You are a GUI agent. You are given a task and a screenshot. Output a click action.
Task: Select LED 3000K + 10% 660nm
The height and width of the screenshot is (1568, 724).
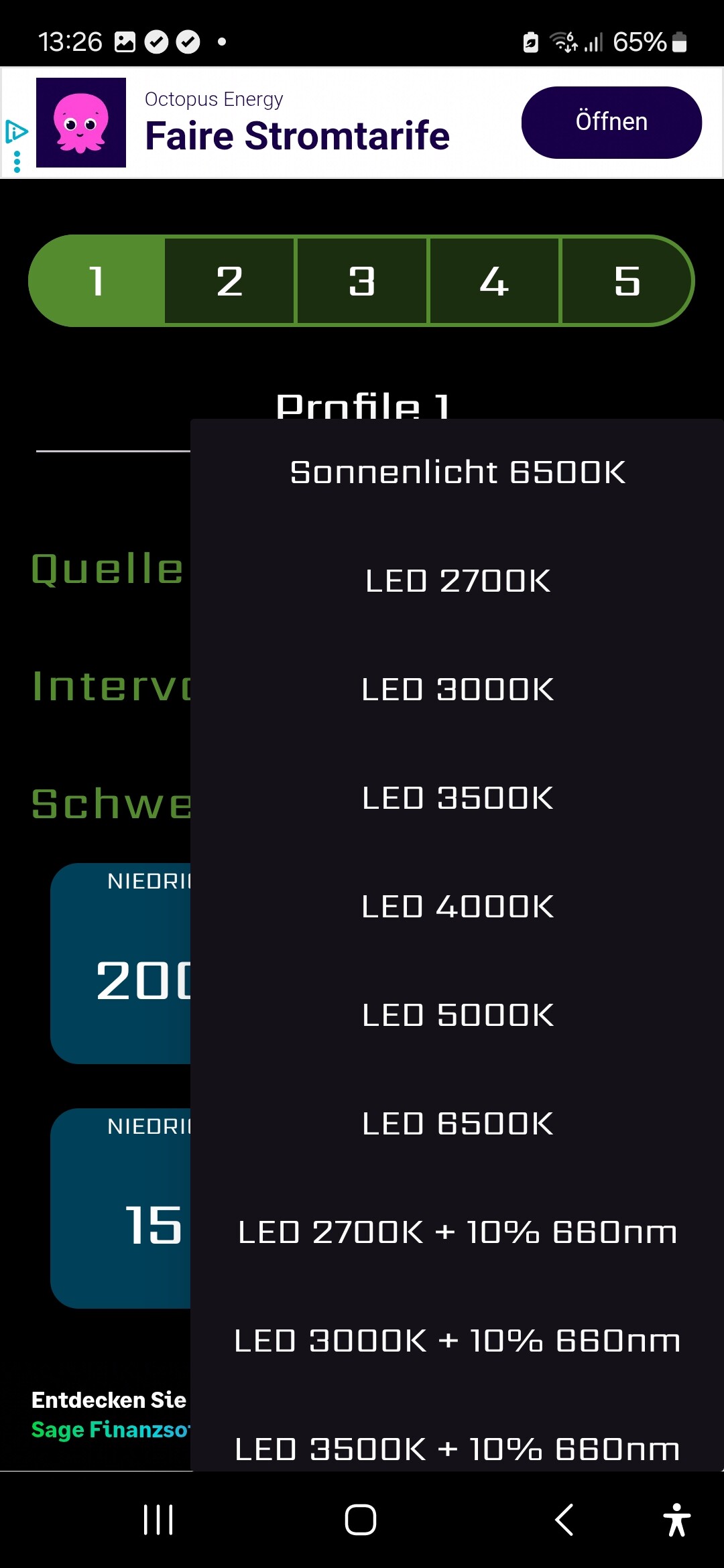[457, 1341]
